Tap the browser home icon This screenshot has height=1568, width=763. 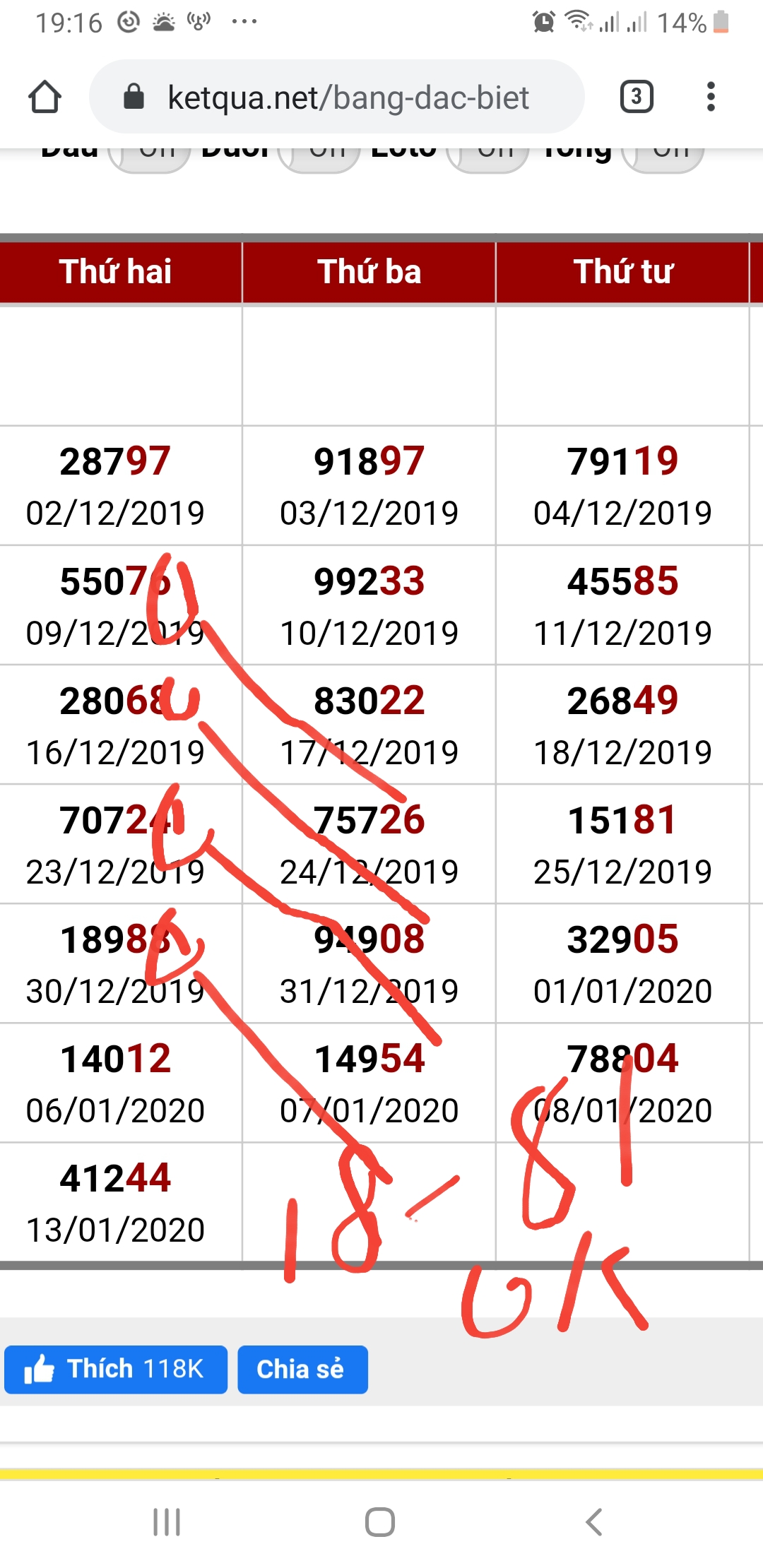click(x=45, y=97)
